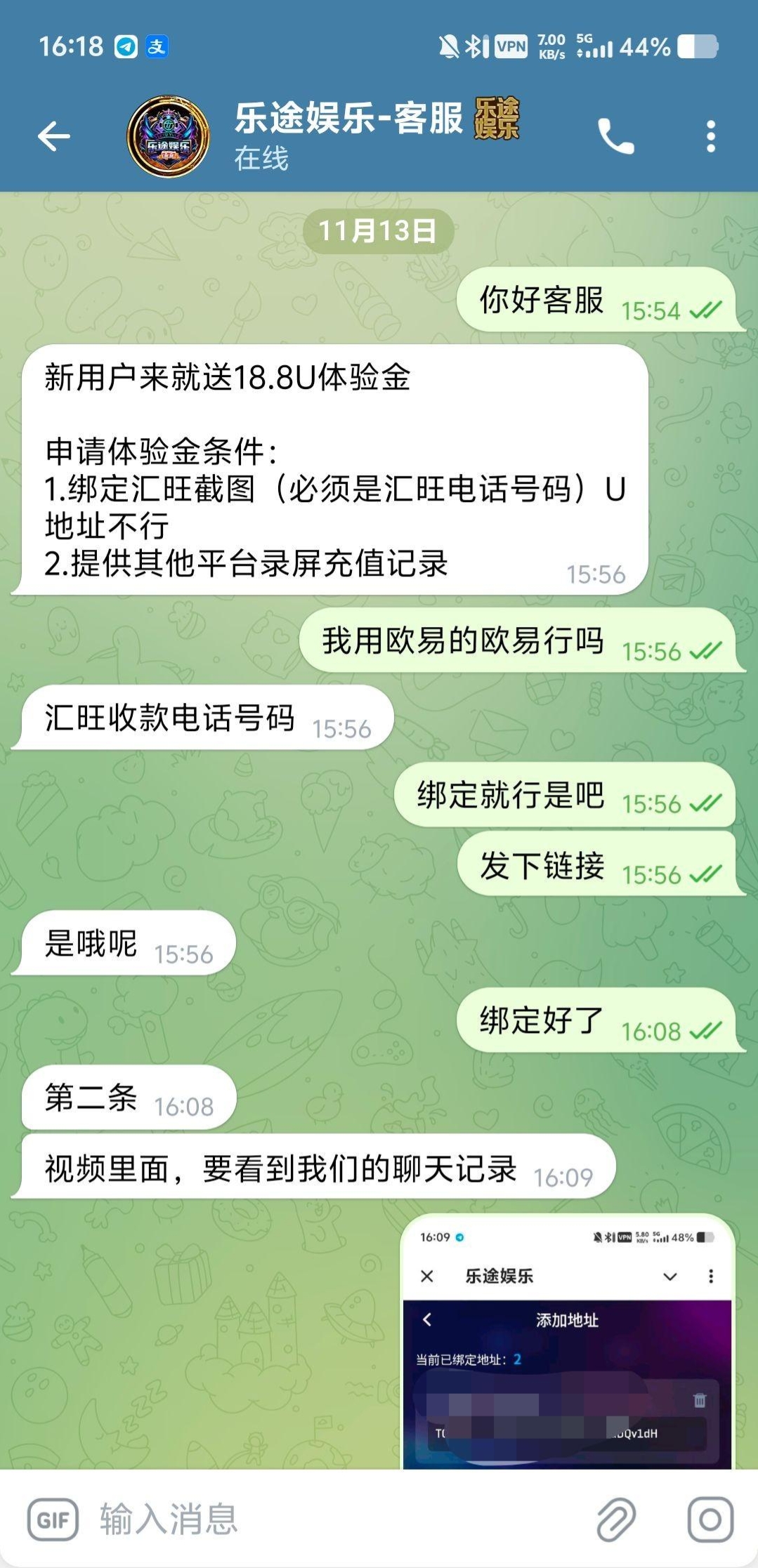Open the GIF picker

pyautogui.click(x=53, y=1520)
